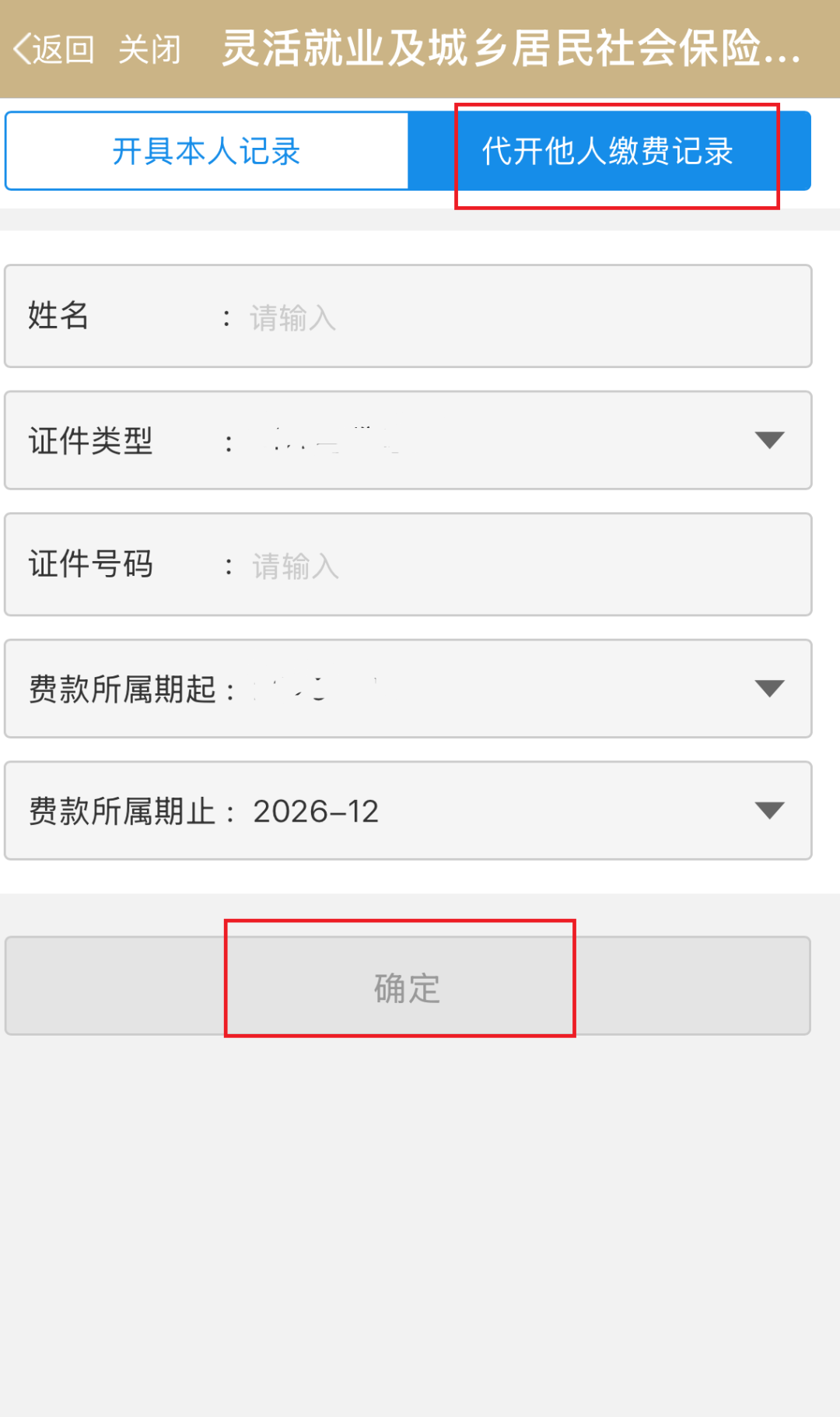Screen dimensions: 840x1417
Task: Select the 姓名 请输入 placeholder text
Action: [293, 316]
